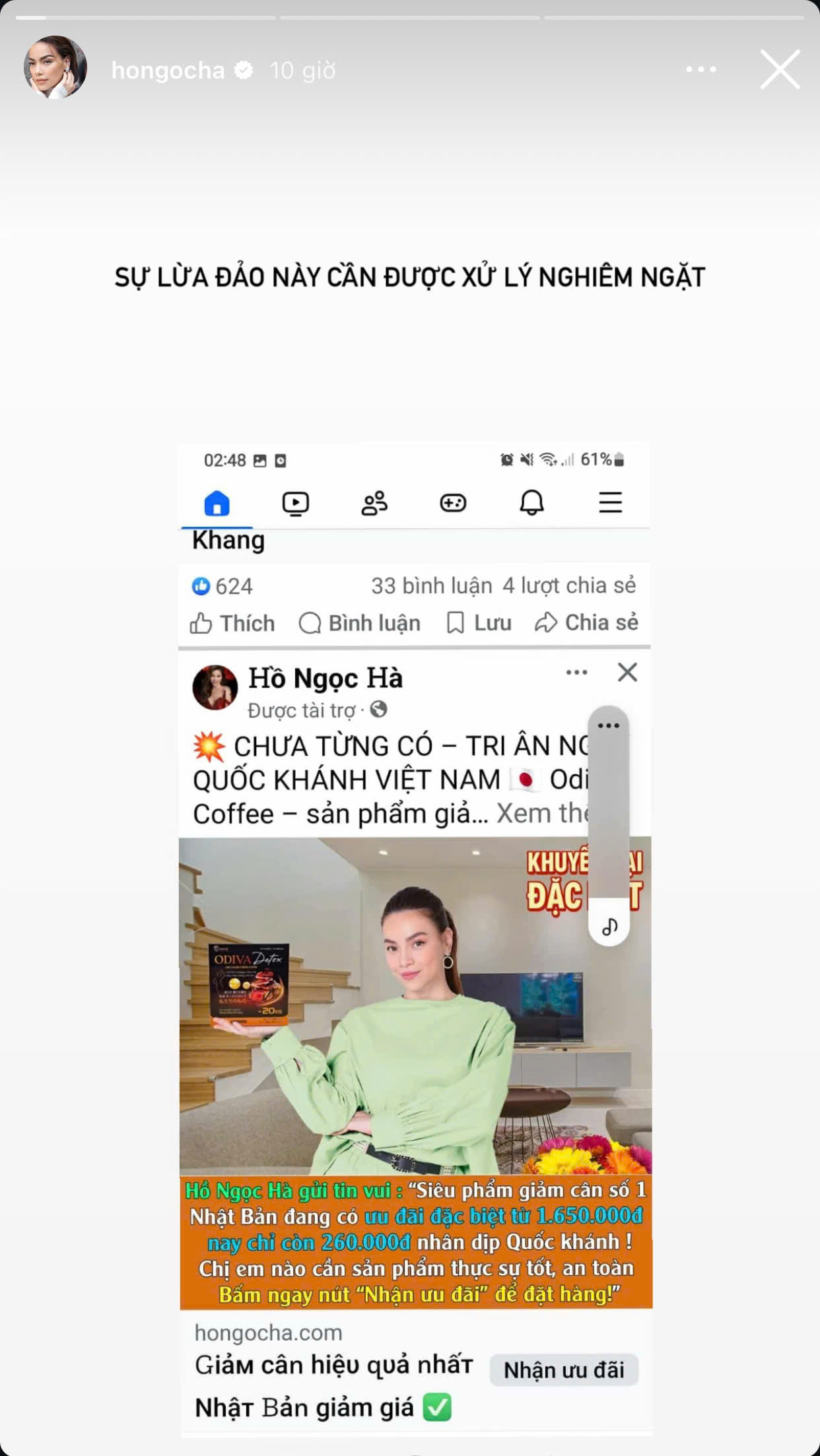This screenshot has height=1456, width=820.
Task: Open the story's three-dot options menu
Action: pos(700,69)
